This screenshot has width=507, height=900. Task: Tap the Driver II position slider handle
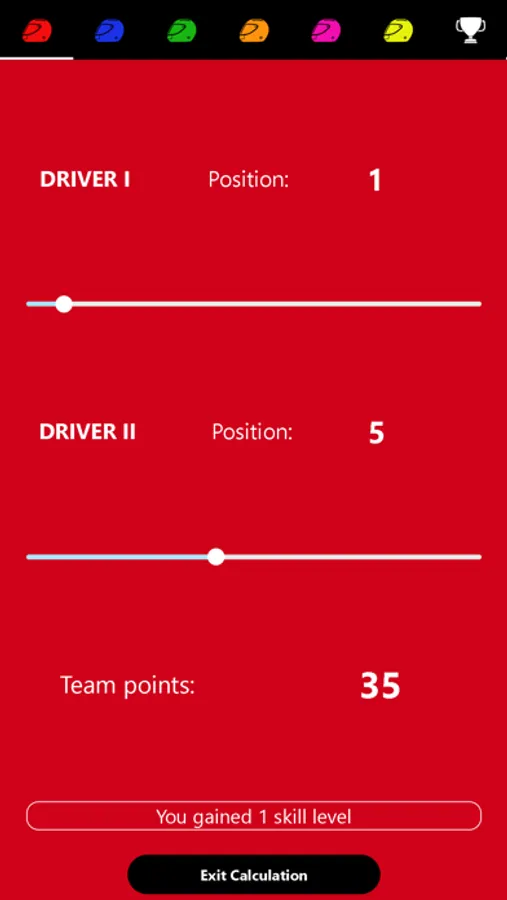point(216,557)
